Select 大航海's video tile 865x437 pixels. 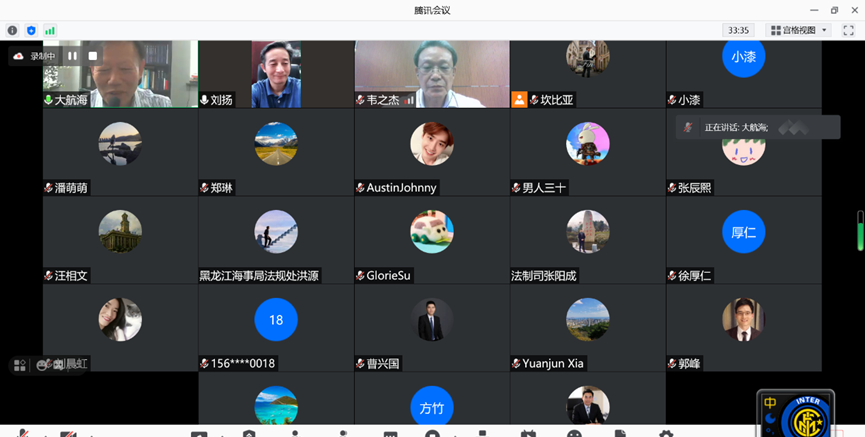(x=120, y=74)
